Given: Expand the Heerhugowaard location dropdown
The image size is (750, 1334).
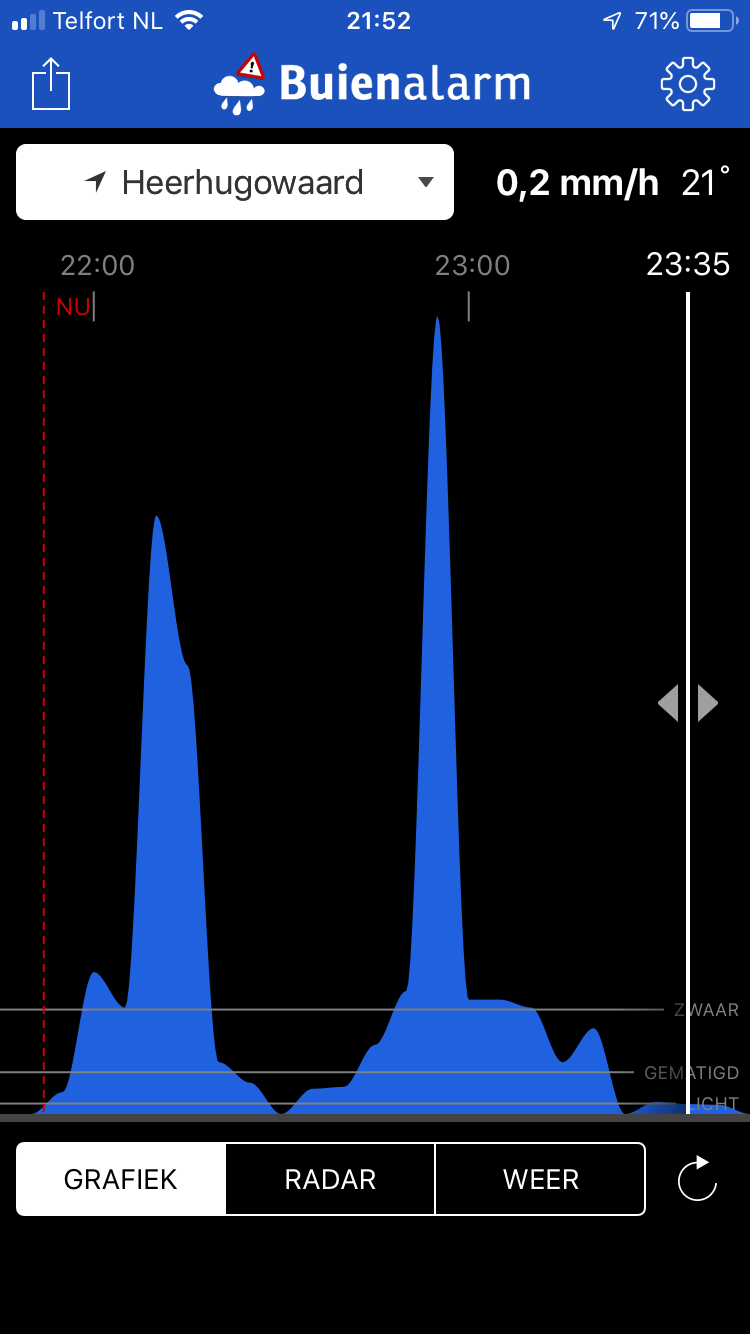Looking at the screenshot, I should pos(235,182).
